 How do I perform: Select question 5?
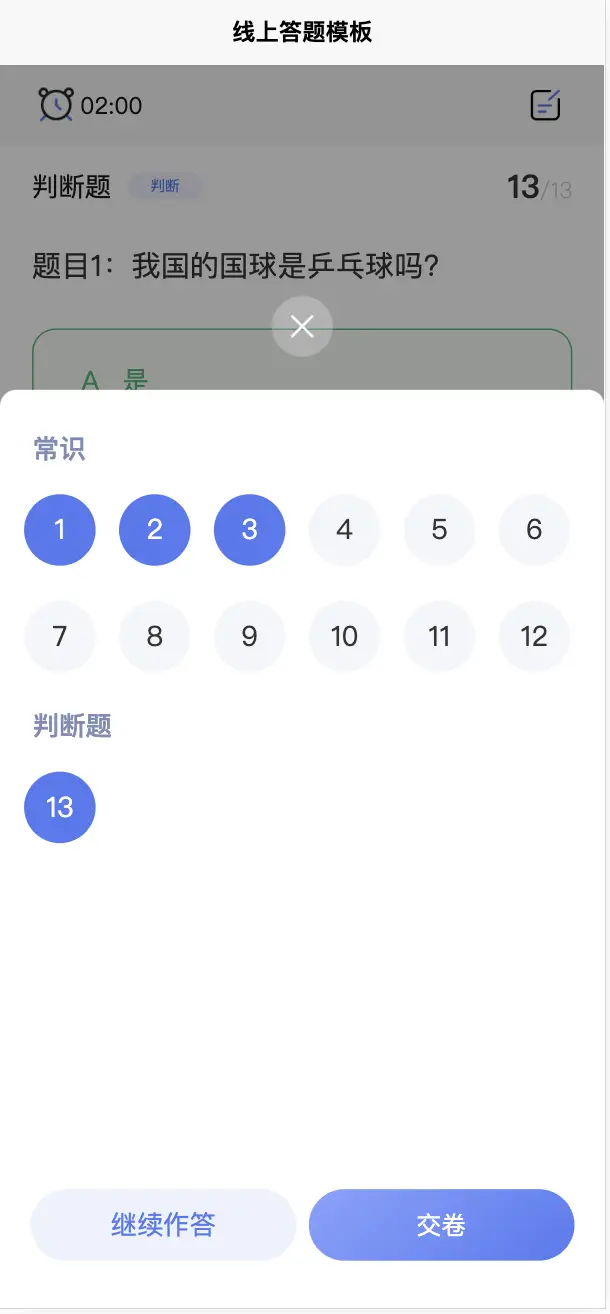point(439,530)
